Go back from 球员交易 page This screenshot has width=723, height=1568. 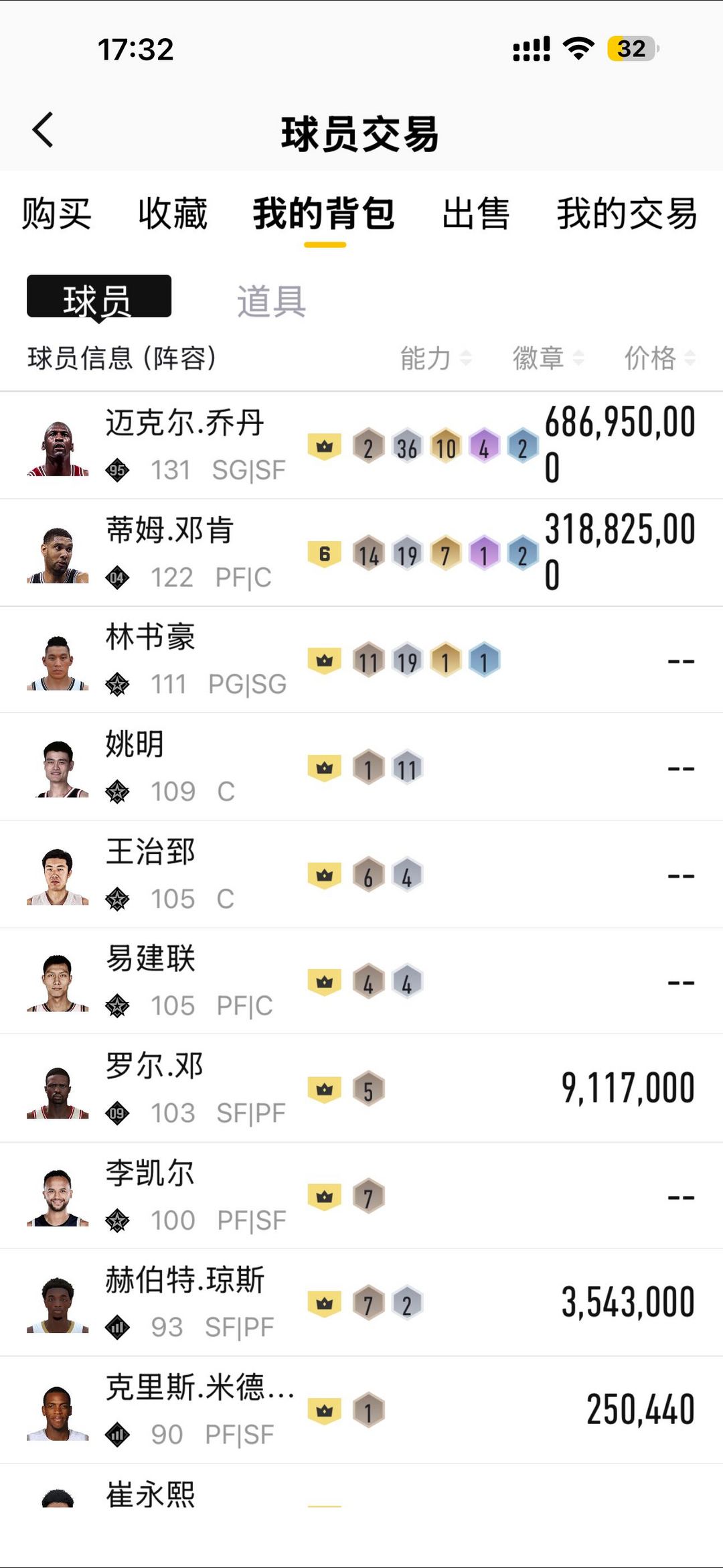(x=44, y=130)
